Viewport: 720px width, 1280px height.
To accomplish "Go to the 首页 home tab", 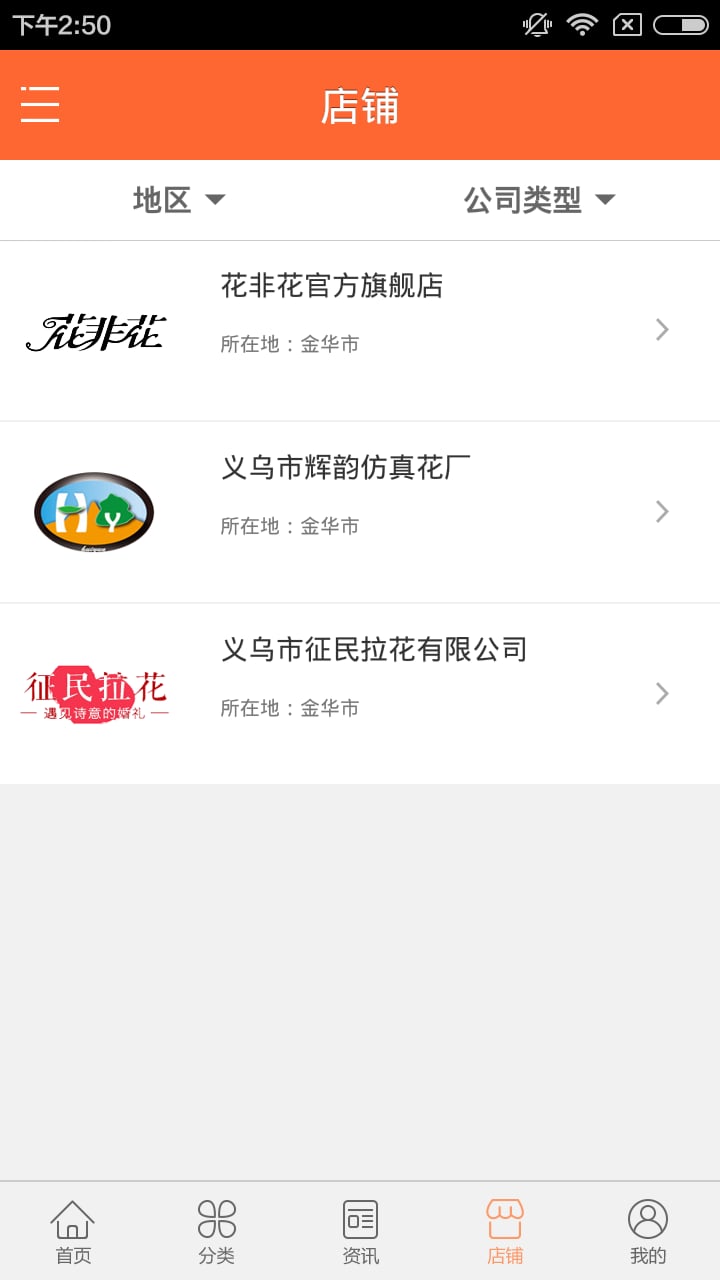I will tap(73, 1232).
